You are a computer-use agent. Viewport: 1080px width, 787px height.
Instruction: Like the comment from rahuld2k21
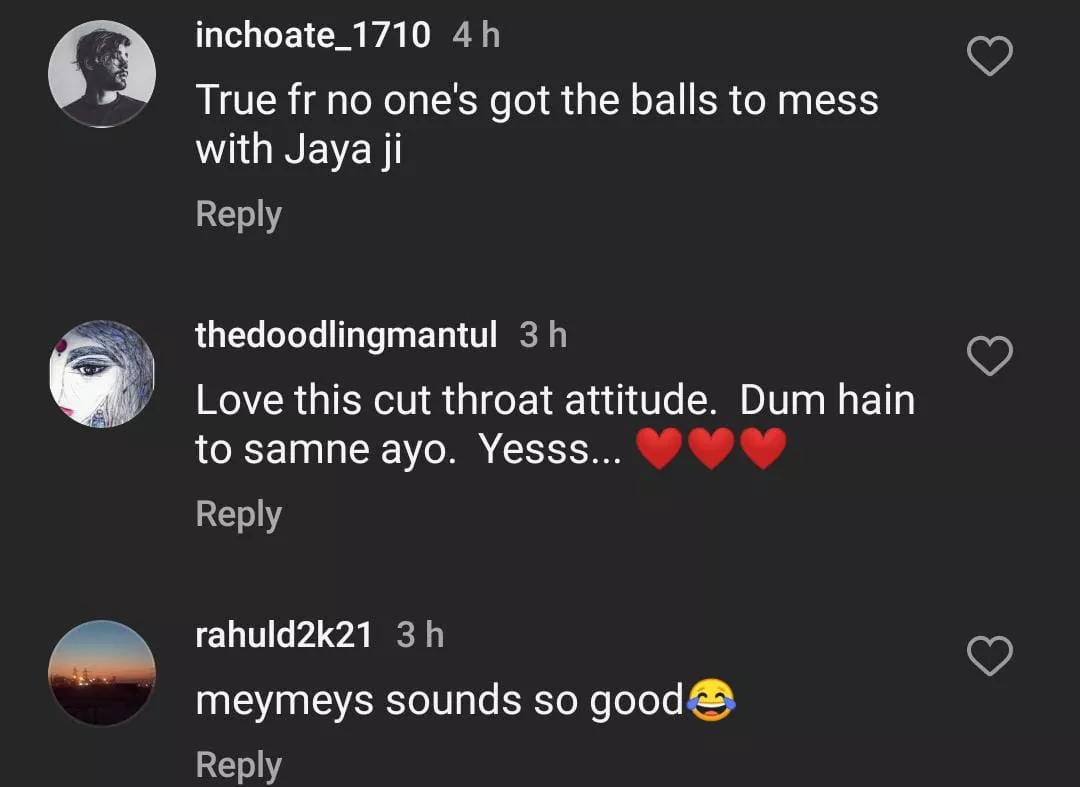click(991, 656)
